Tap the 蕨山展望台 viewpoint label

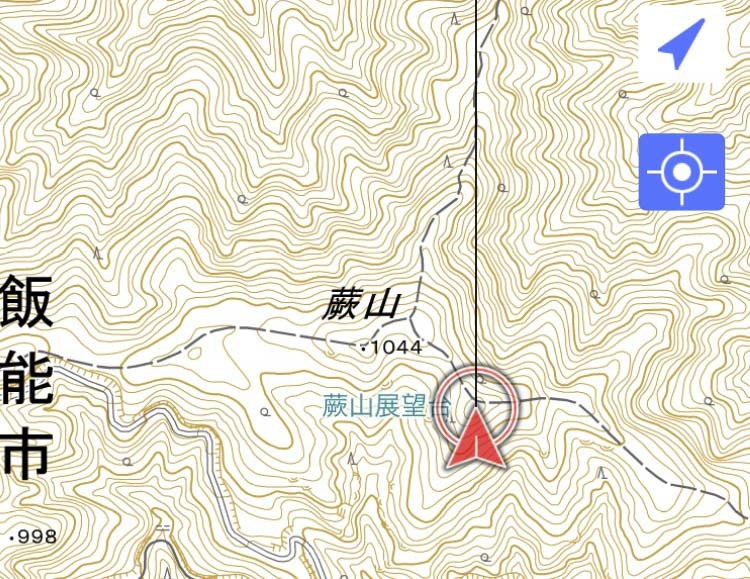click(x=386, y=406)
